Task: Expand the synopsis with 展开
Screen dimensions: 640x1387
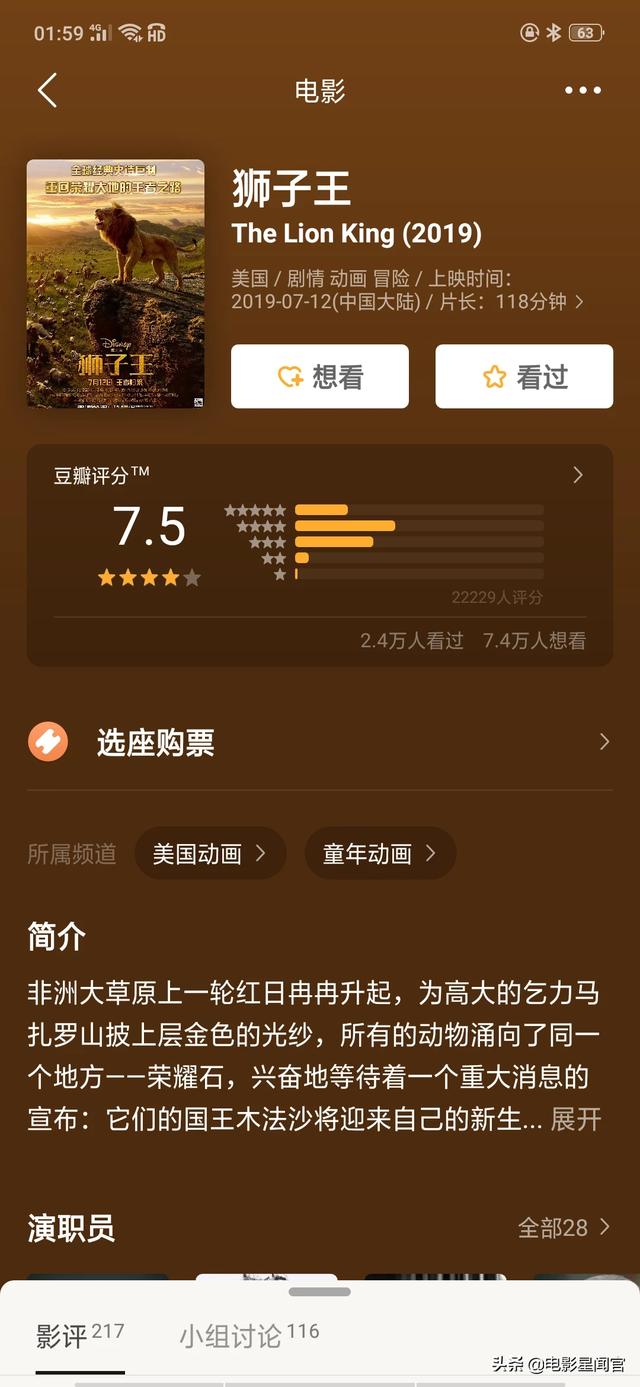Action: (x=576, y=1119)
